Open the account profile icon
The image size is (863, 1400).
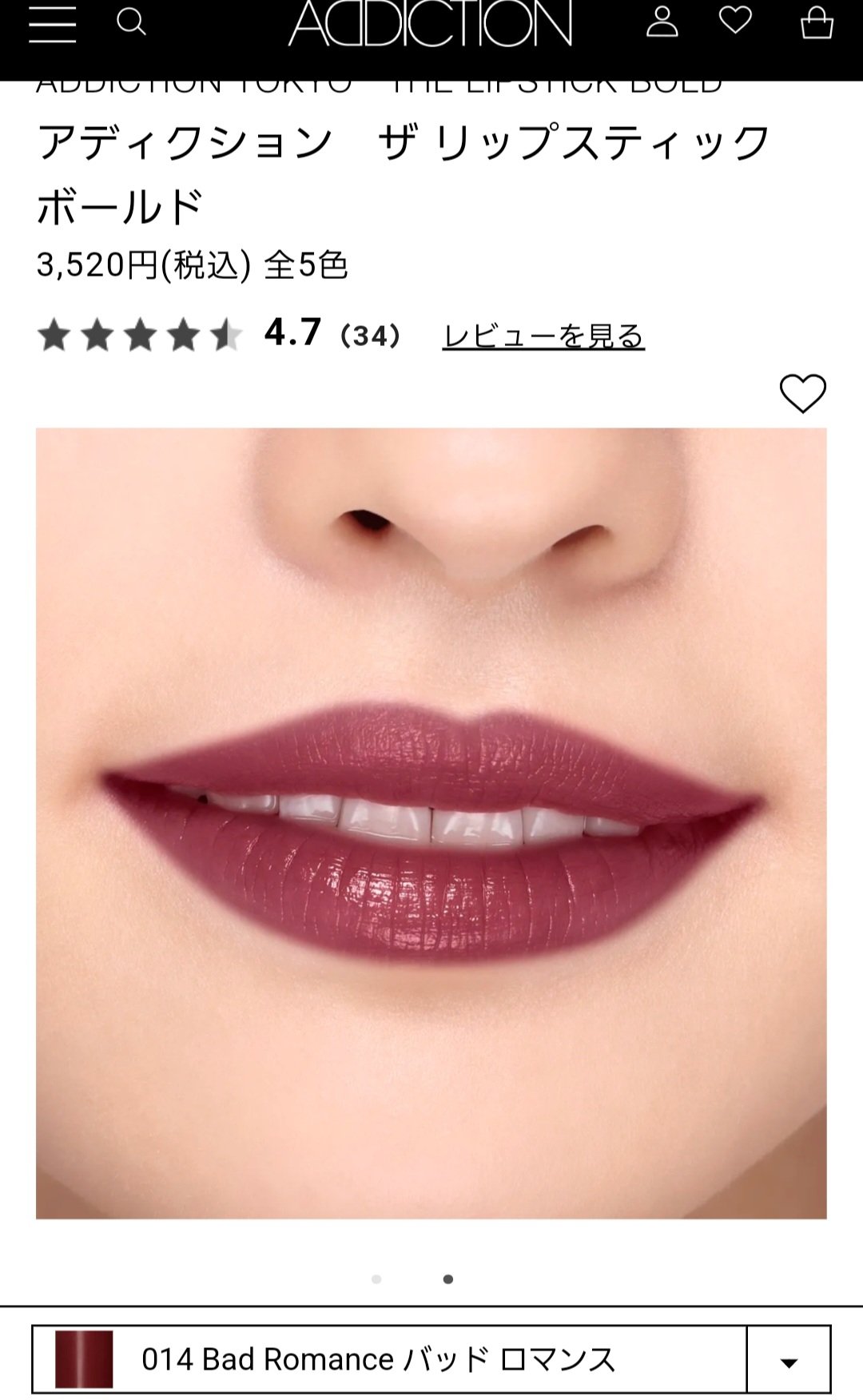point(662,22)
